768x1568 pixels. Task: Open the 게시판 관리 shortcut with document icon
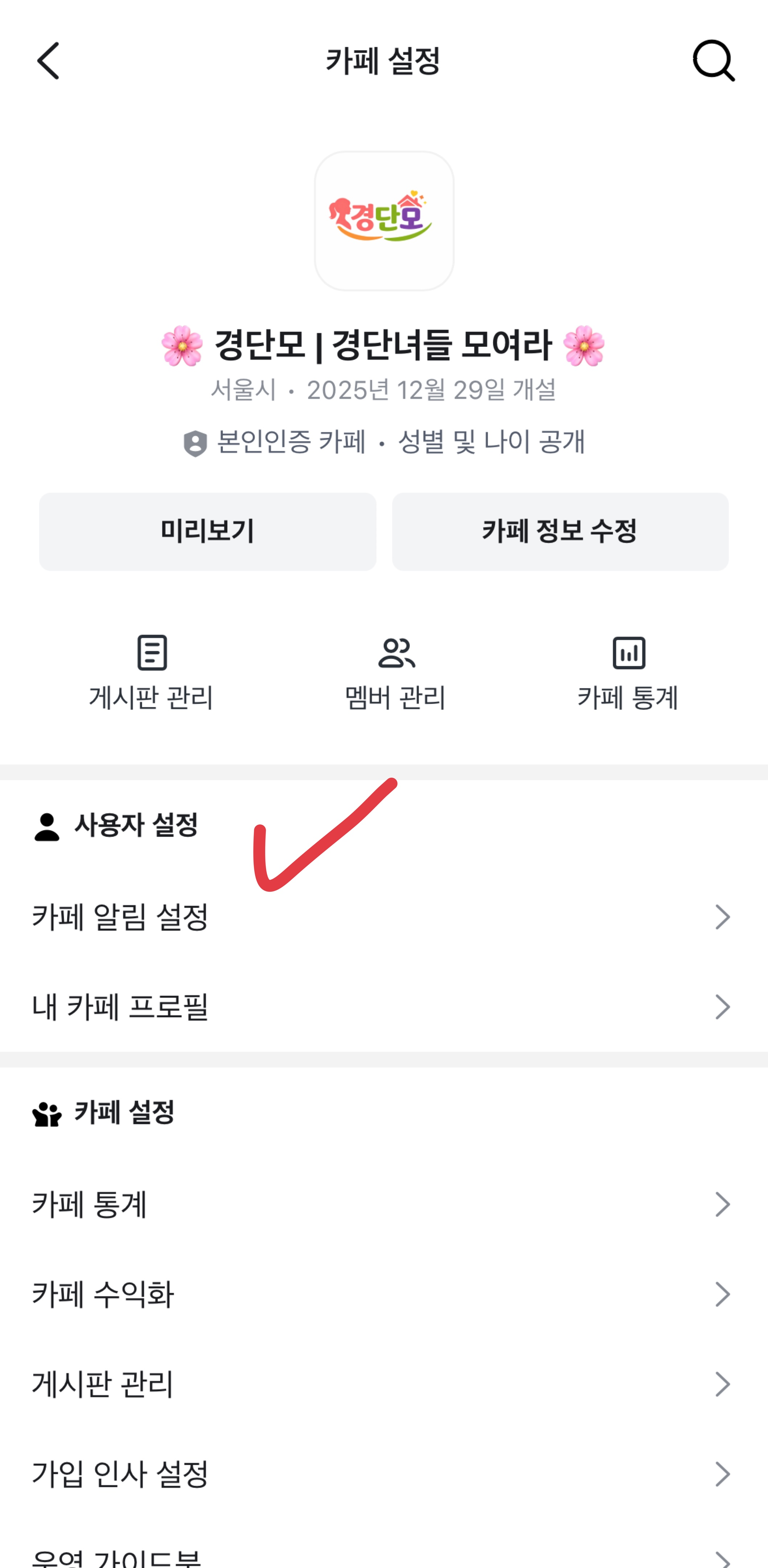click(x=152, y=673)
